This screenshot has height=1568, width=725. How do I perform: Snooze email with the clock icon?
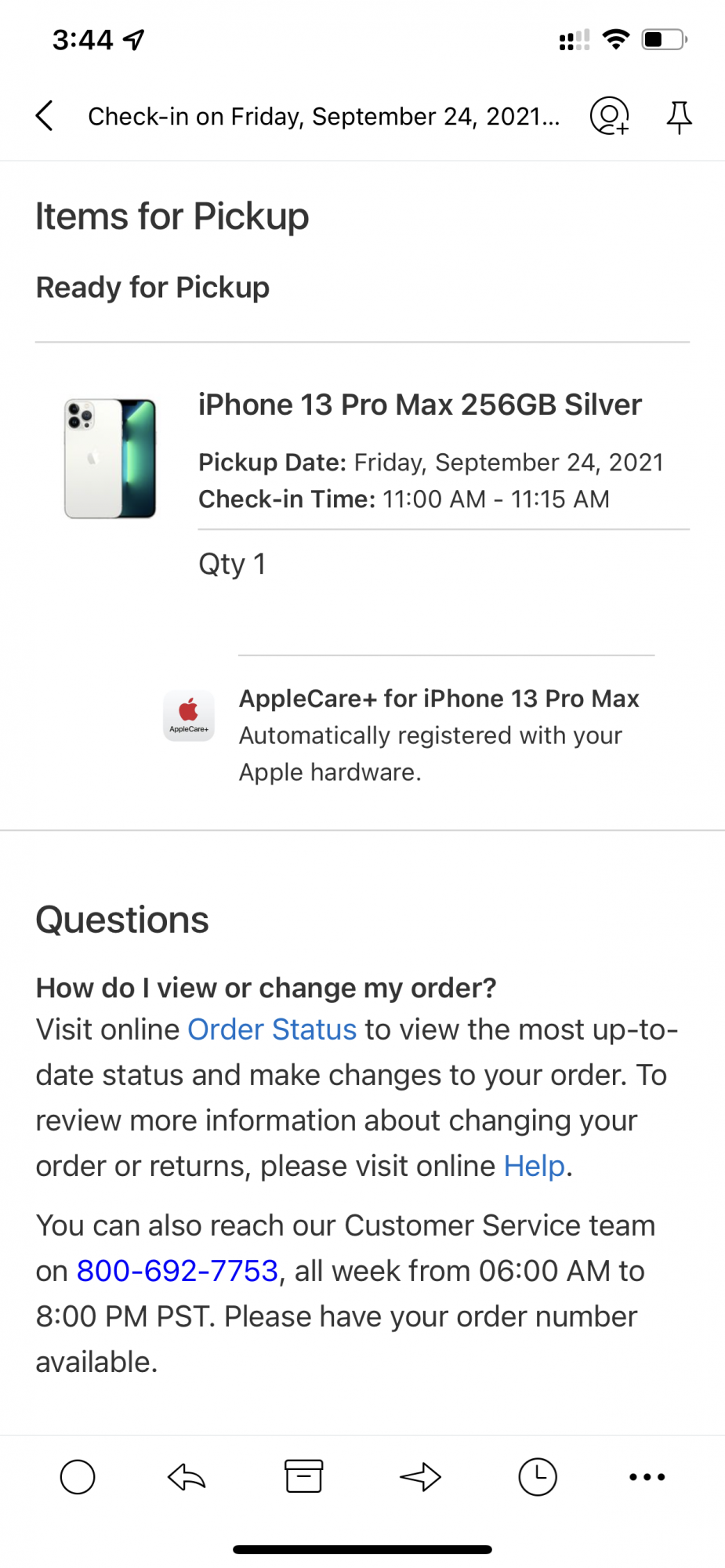pos(538,1477)
